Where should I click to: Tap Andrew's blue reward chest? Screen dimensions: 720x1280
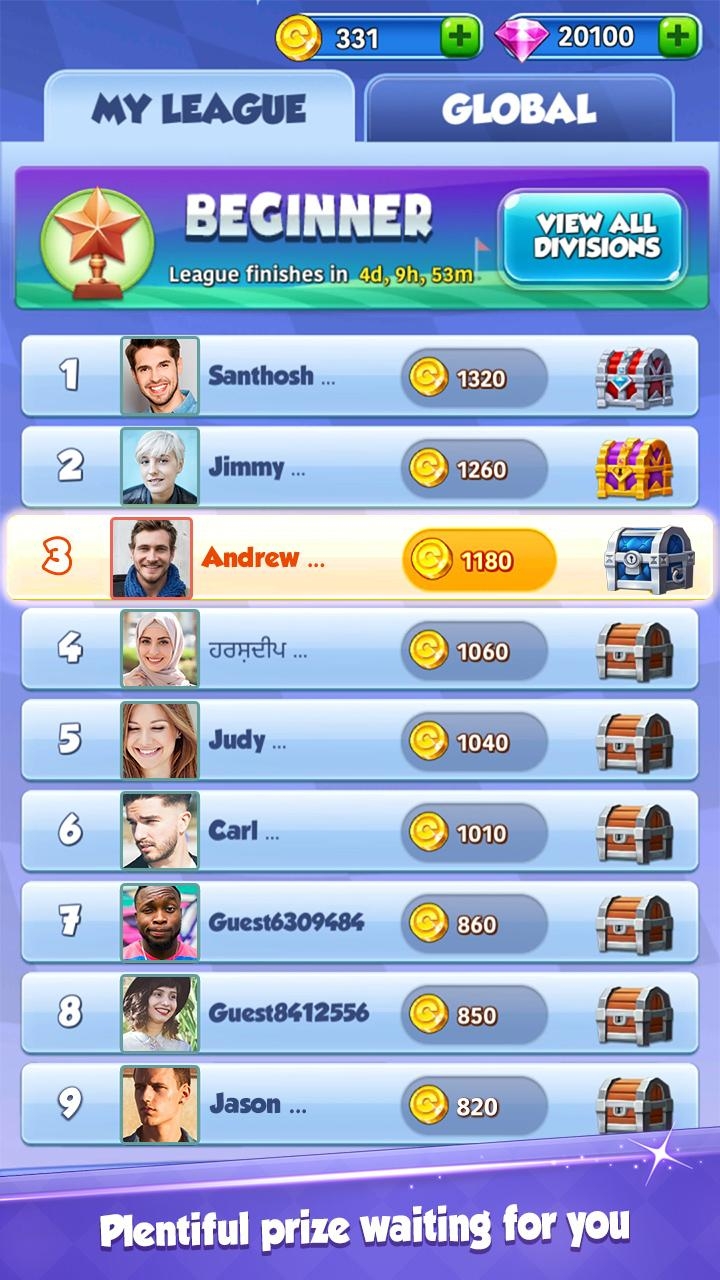(x=649, y=559)
